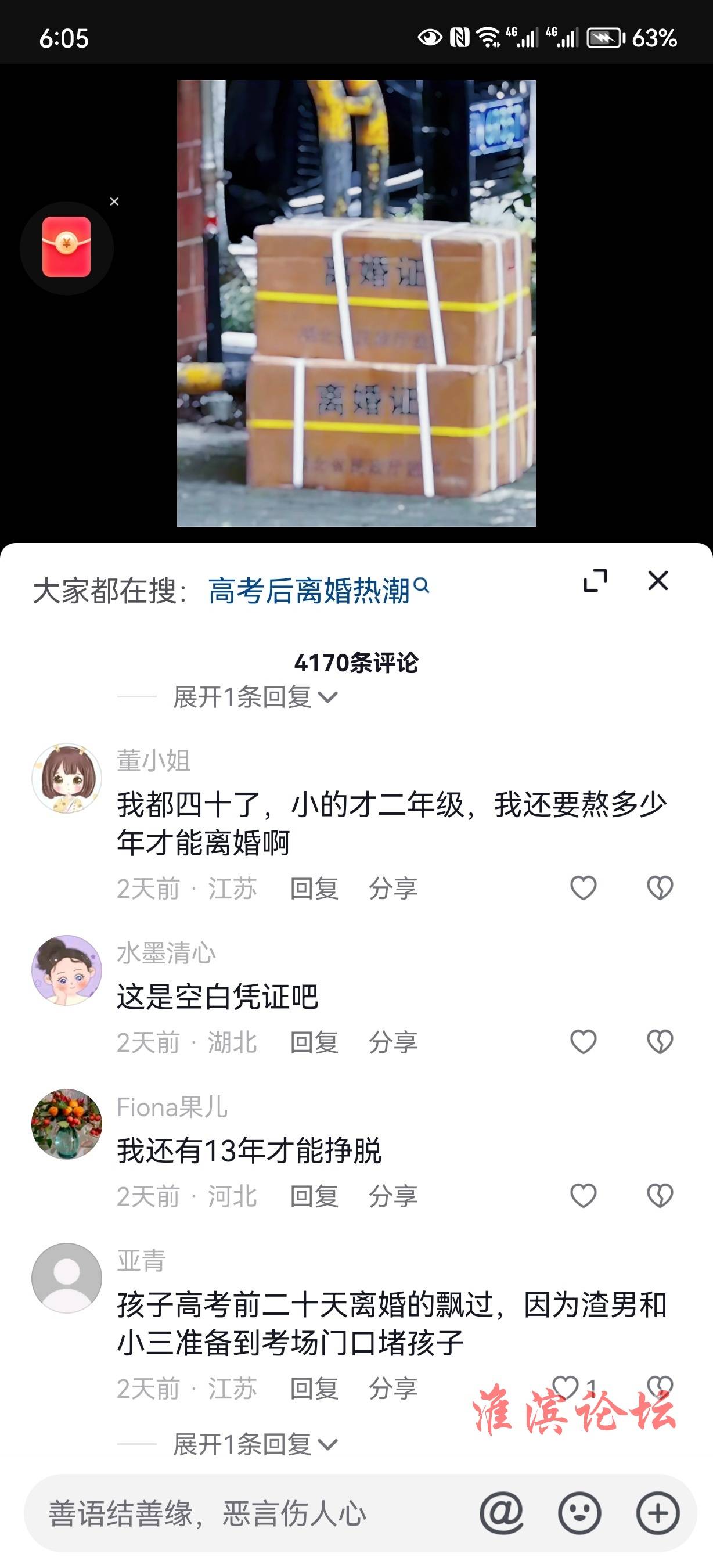The image size is (713, 1568).
Task: Expand 1 reply under 亚青's comment
Action: tap(255, 1444)
